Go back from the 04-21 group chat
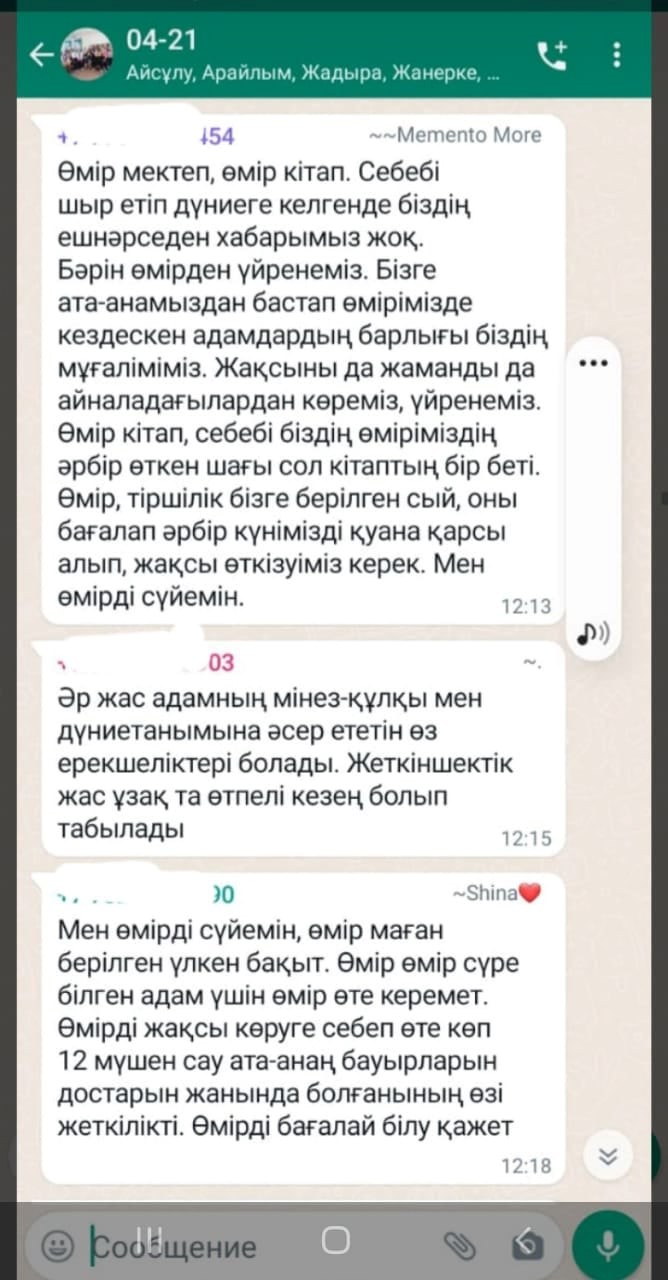 click(40, 55)
